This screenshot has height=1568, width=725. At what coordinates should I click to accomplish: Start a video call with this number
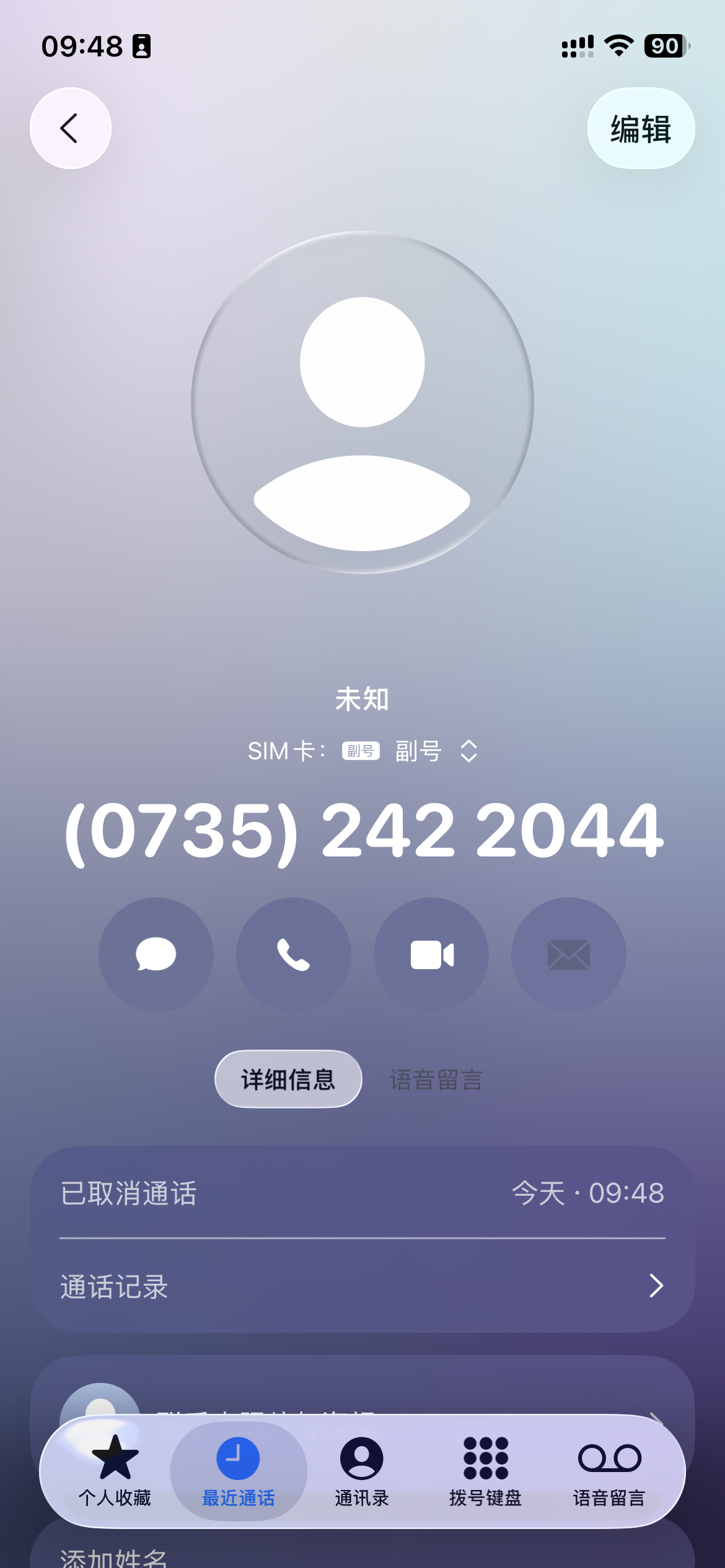pos(431,954)
